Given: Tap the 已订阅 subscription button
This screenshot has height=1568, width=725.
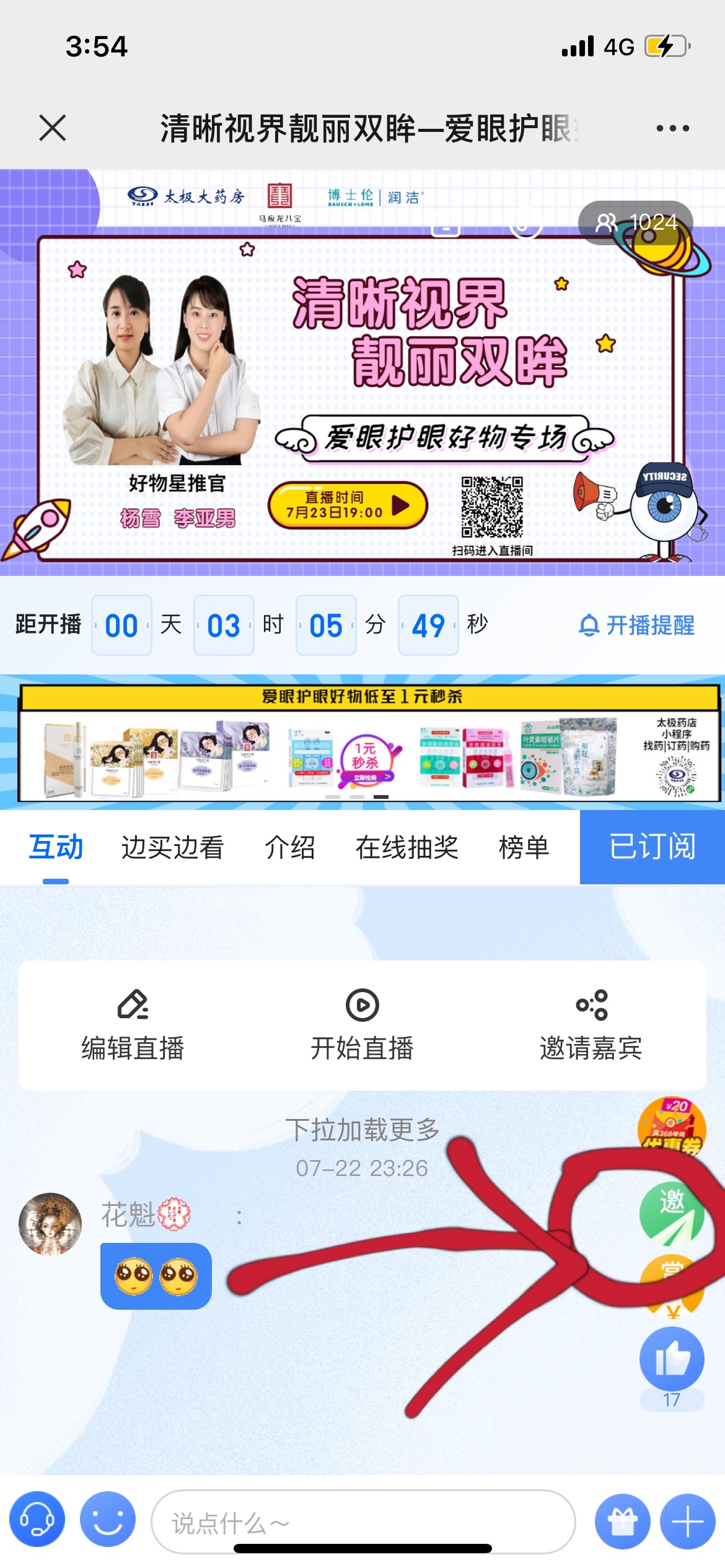Looking at the screenshot, I should pyautogui.click(x=652, y=847).
